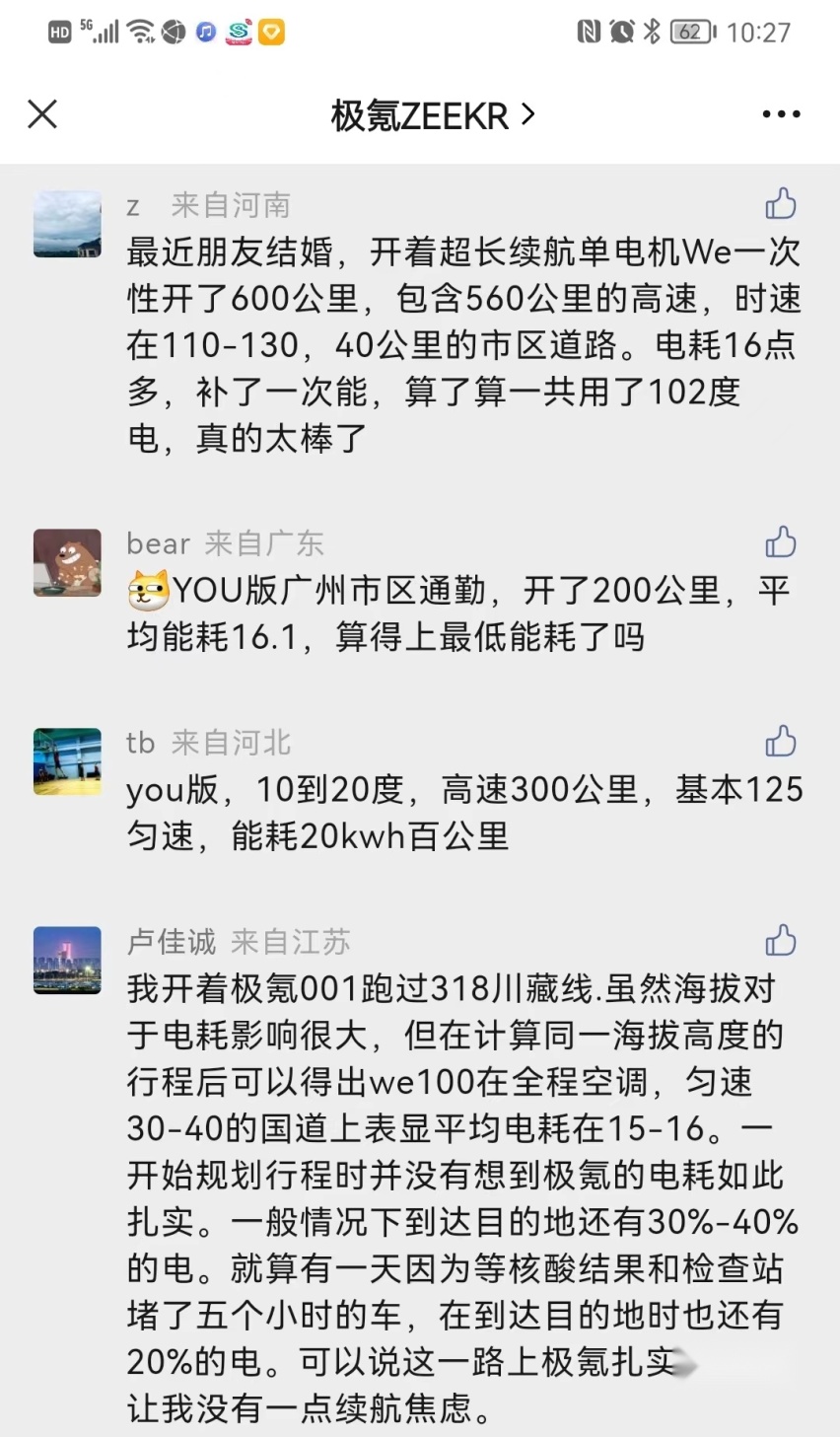Open tb's profile avatar

(x=67, y=761)
